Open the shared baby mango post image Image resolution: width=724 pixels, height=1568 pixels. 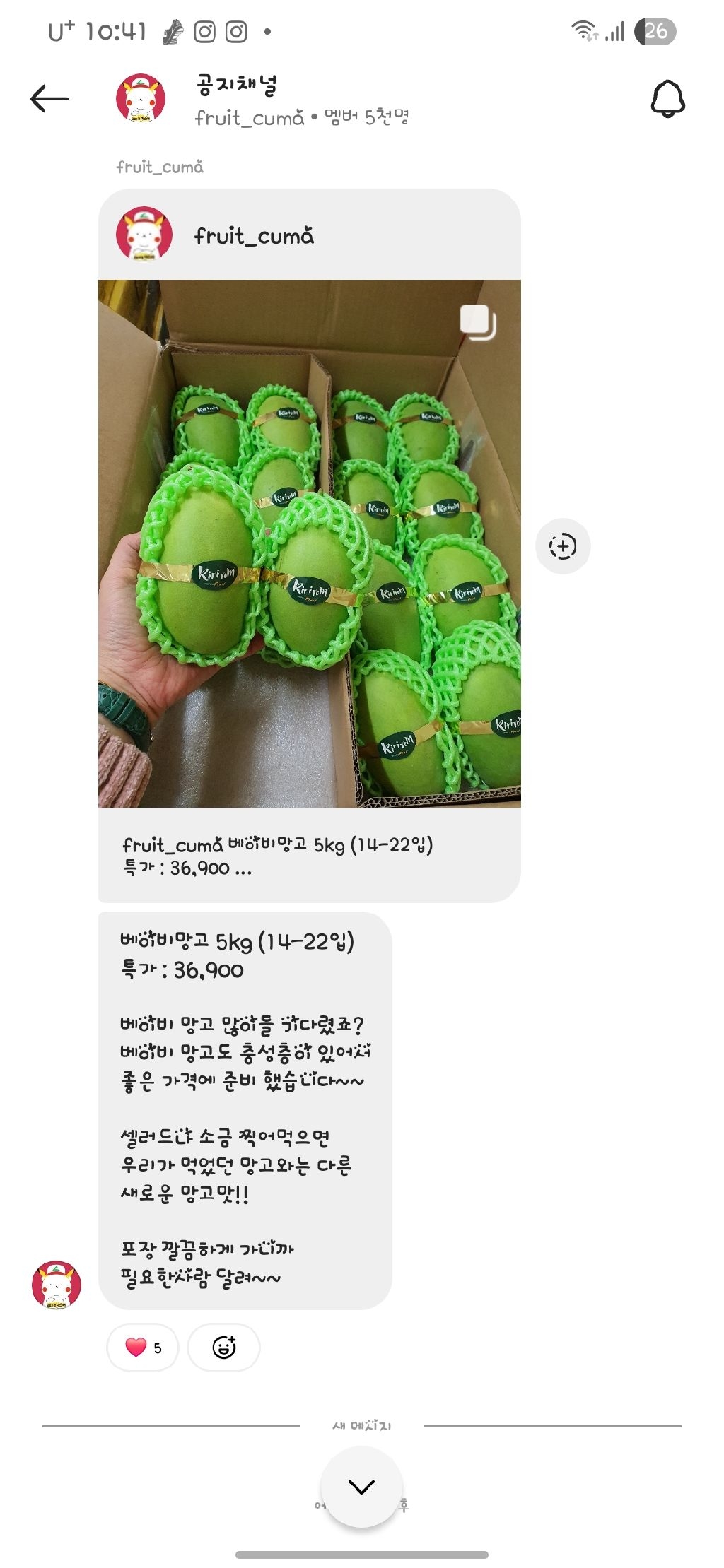[x=309, y=543]
